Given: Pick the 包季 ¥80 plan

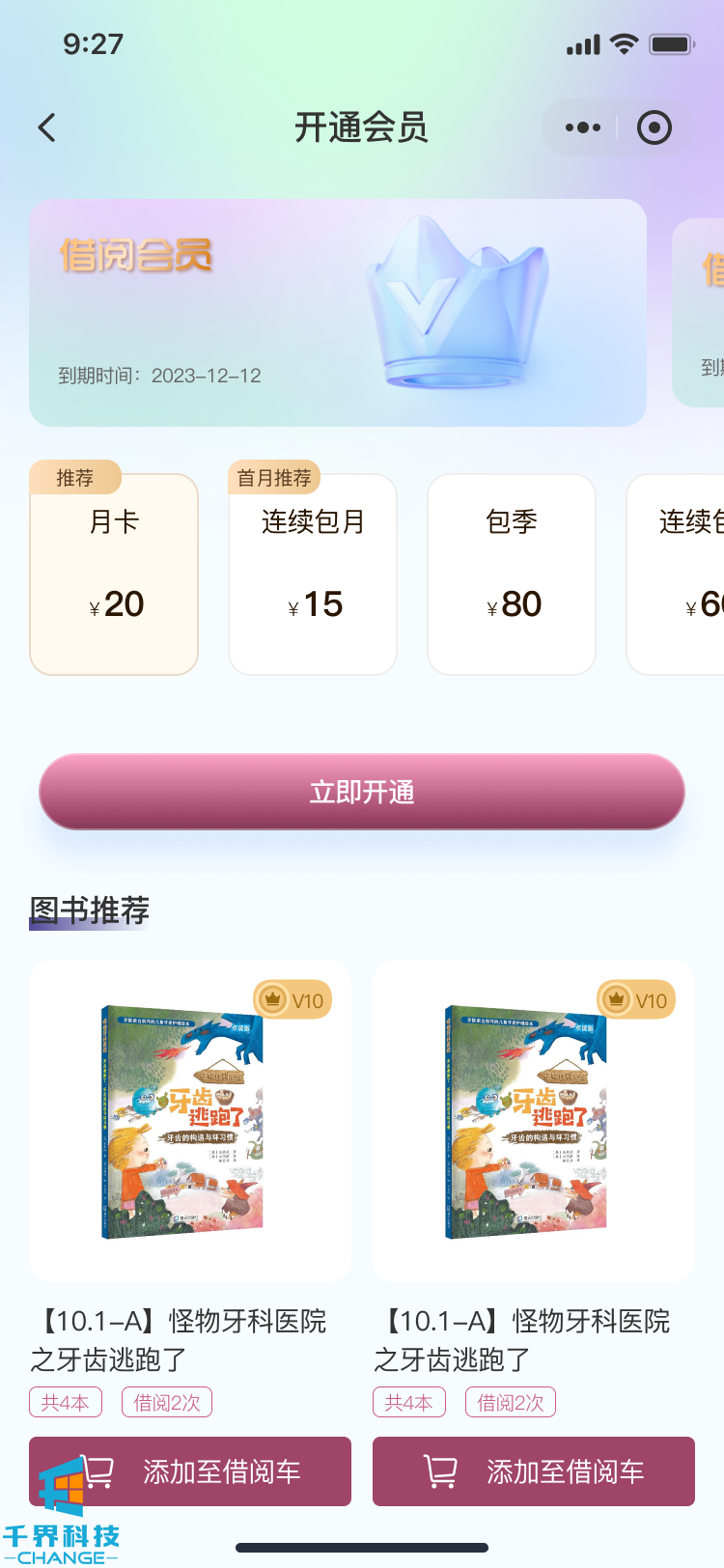Looking at the screenshot, I should (x=512, y=574).
